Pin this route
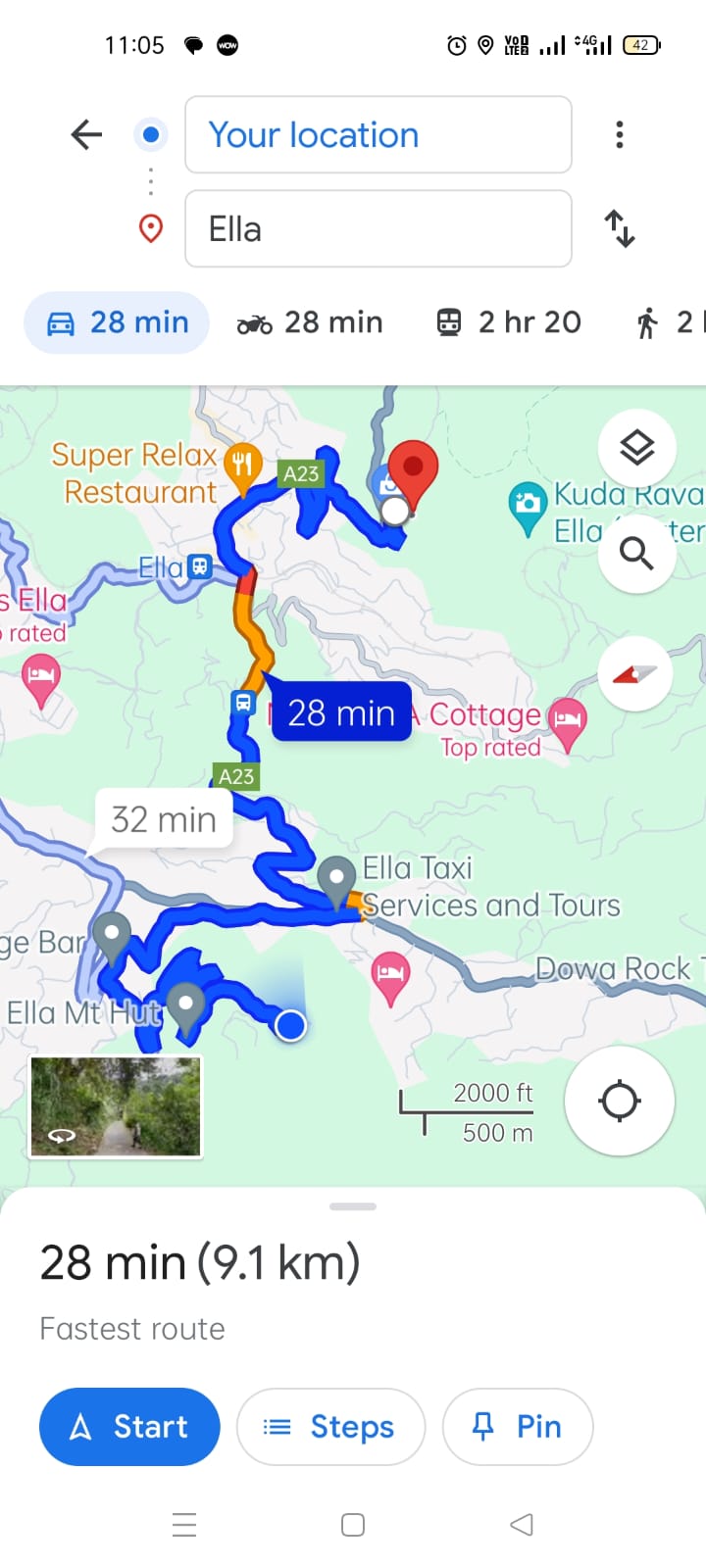The height and width of the screenshot is (1568, 706). point(518,1427)
